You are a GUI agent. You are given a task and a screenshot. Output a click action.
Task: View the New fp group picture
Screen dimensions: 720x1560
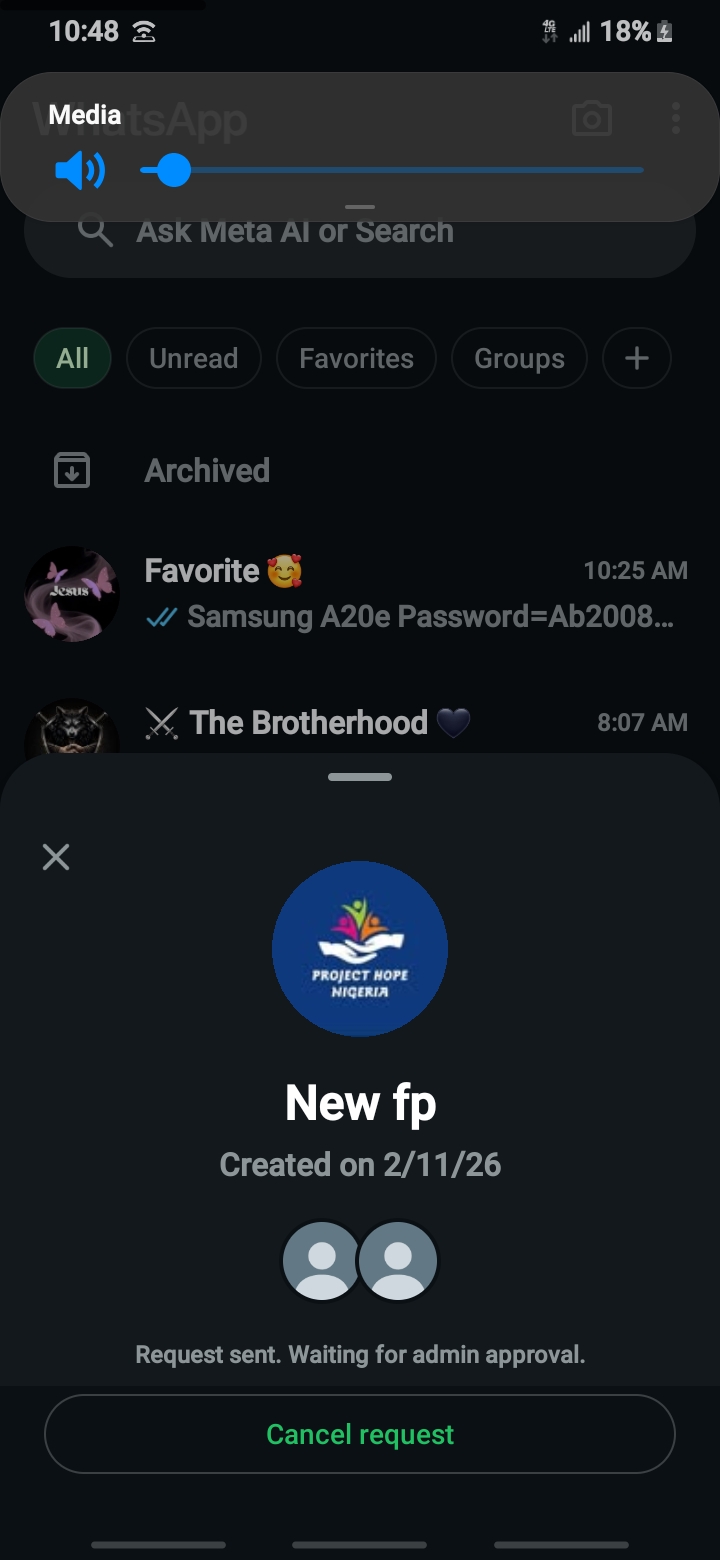[360, 949]
